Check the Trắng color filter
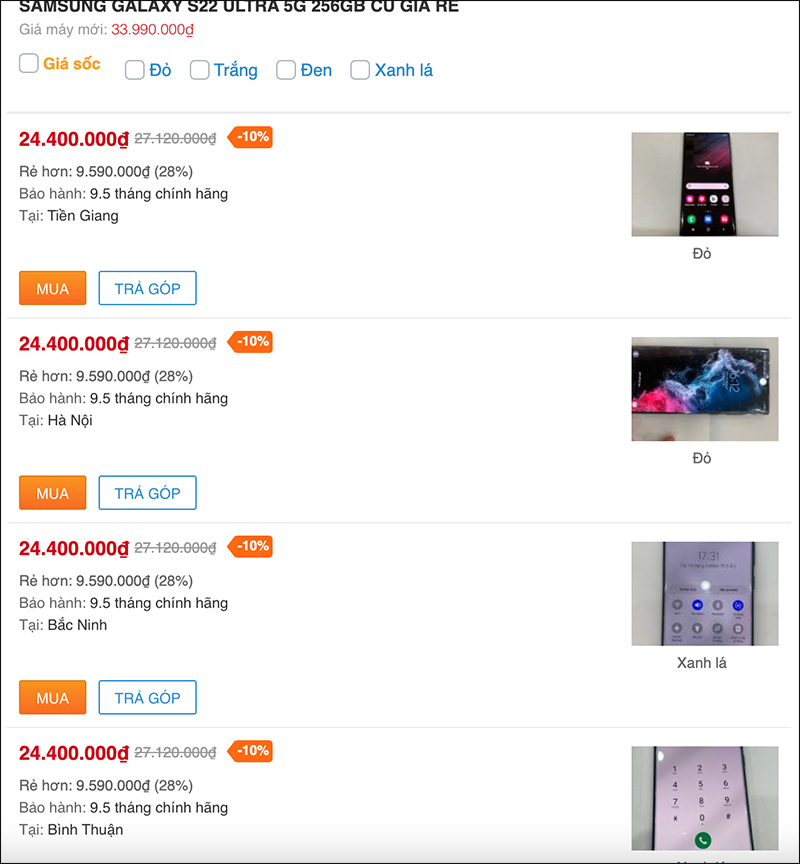This screenshot has height=864, width=800. pyautogui.click(x=199, y=70)
